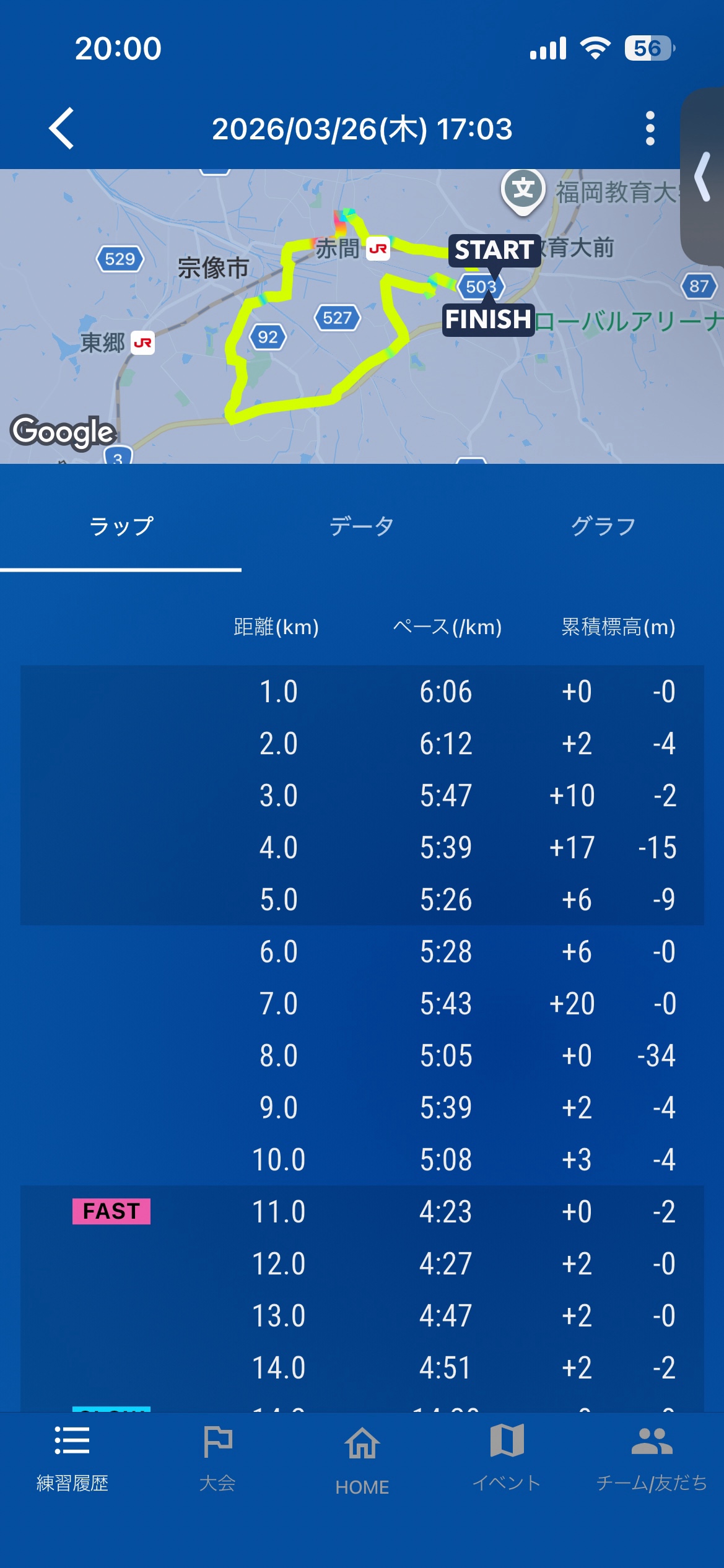This screenshot has width=724, height=1568.
Task: Switch to the データ tab
Action: (x=362, y=526)
